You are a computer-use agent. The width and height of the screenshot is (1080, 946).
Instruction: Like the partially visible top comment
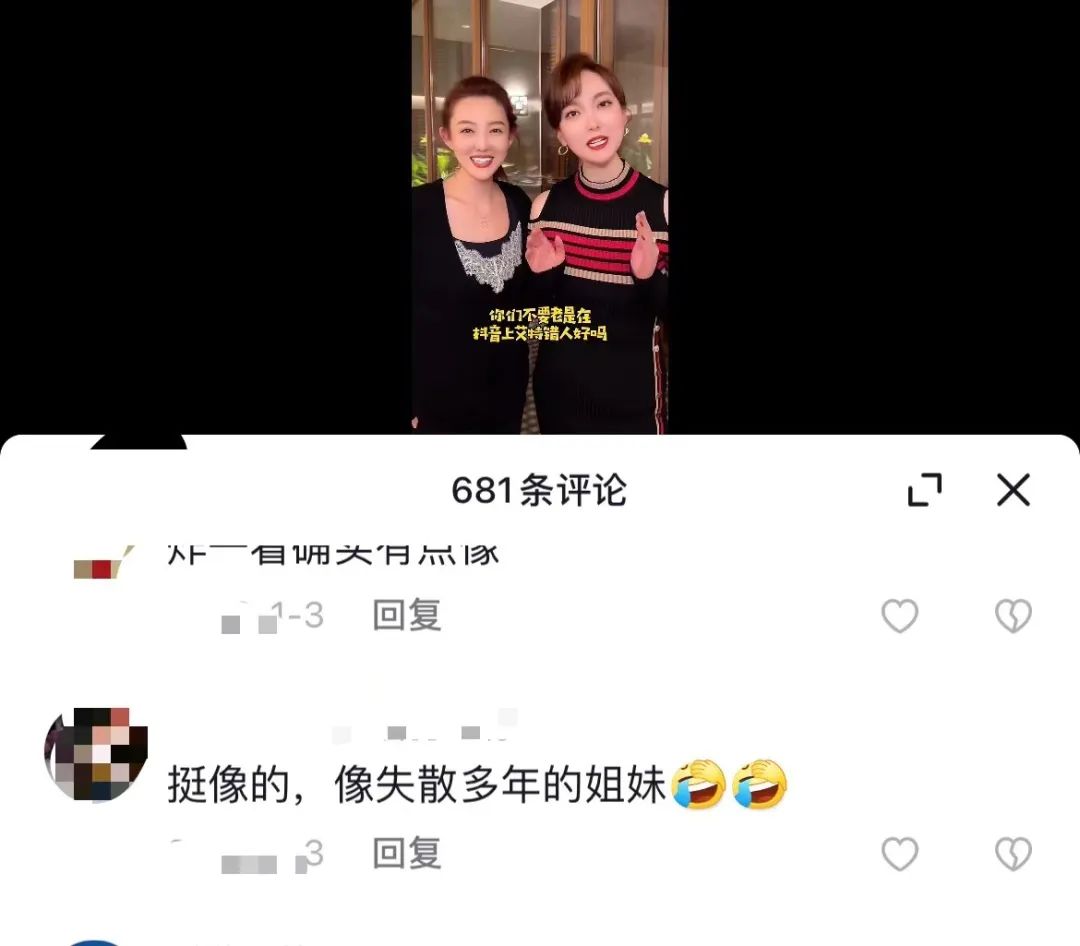899,616
